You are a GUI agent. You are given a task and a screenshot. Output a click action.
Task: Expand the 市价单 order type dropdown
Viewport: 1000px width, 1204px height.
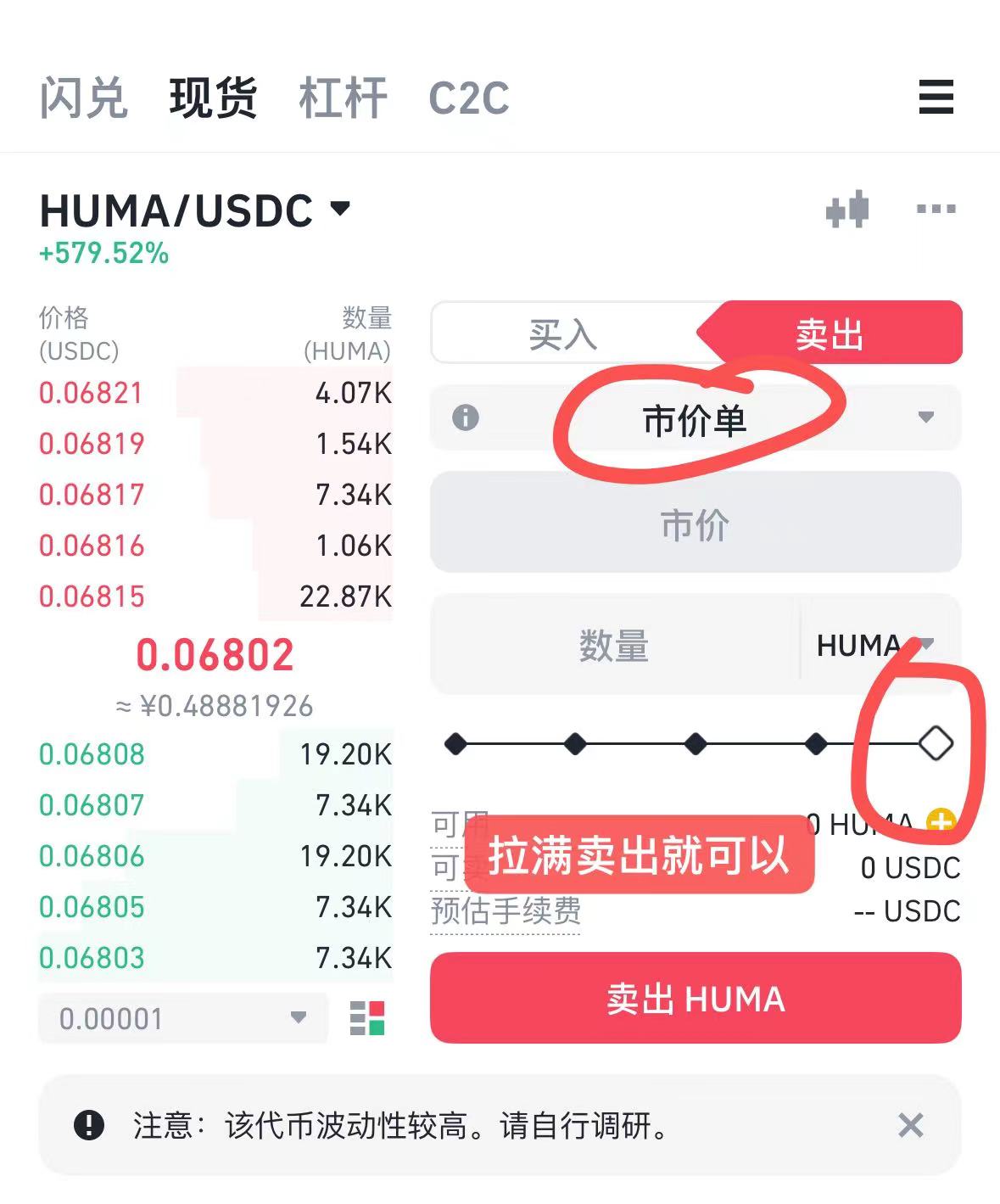tap(925, 417)
